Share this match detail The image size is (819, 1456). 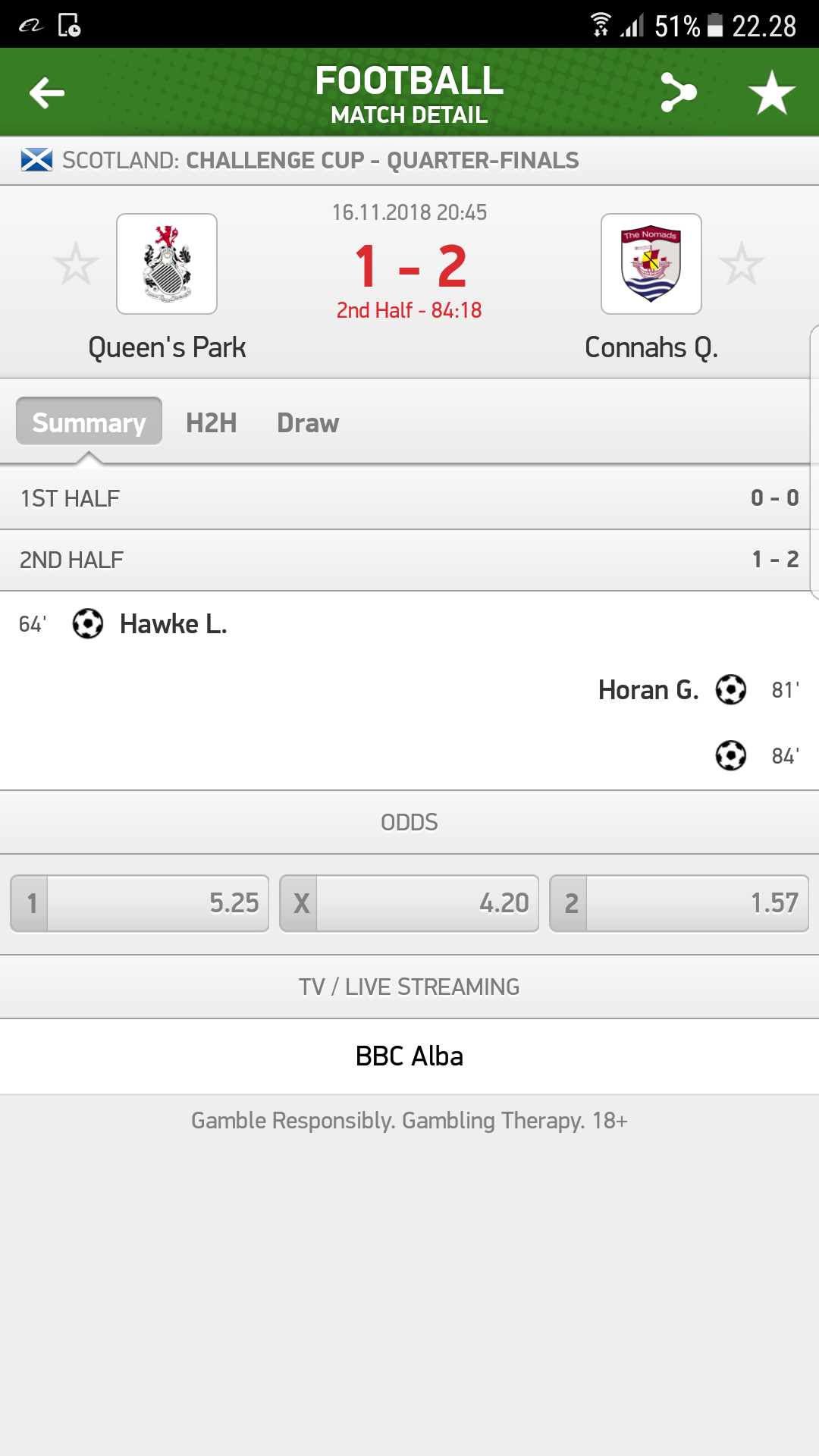[678, 93]
